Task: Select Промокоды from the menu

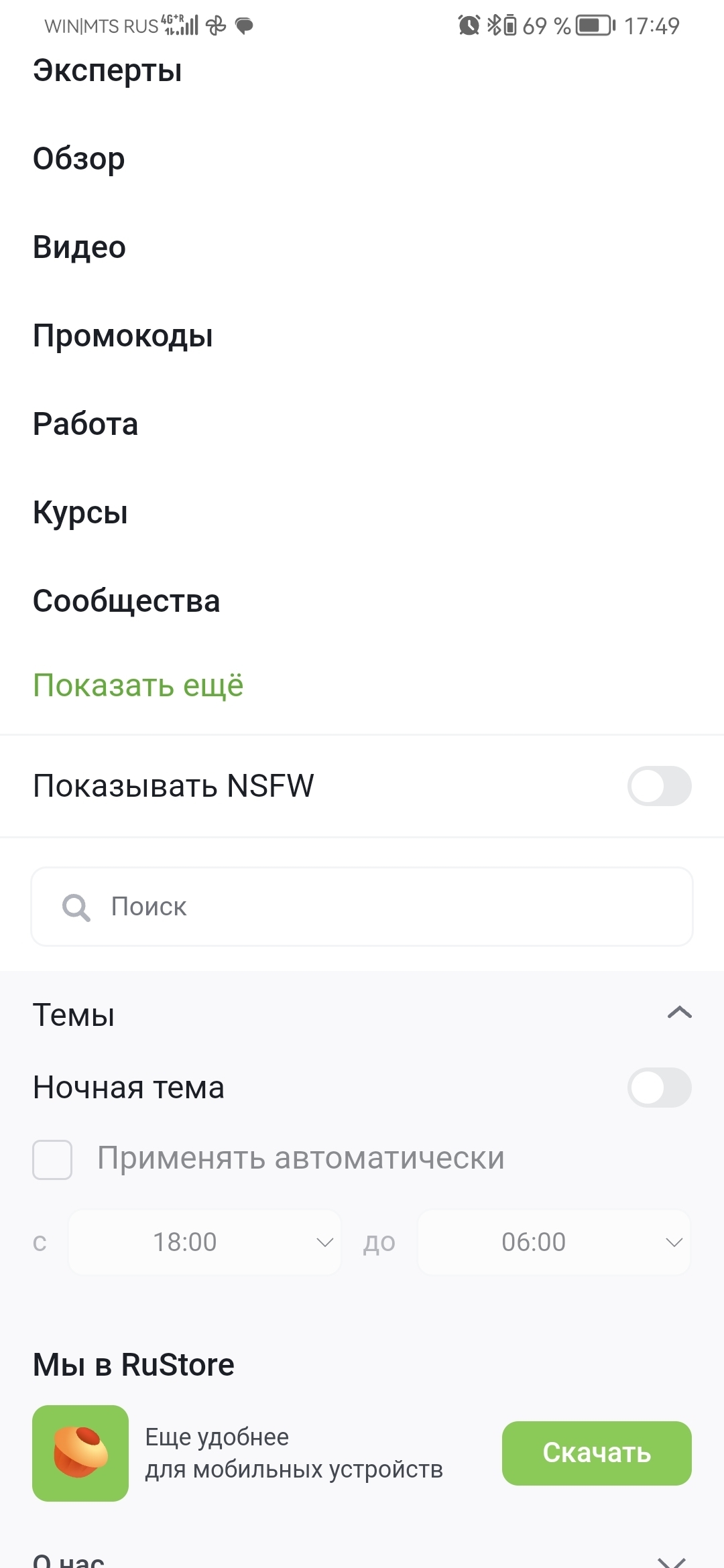Action: [123, 336]
